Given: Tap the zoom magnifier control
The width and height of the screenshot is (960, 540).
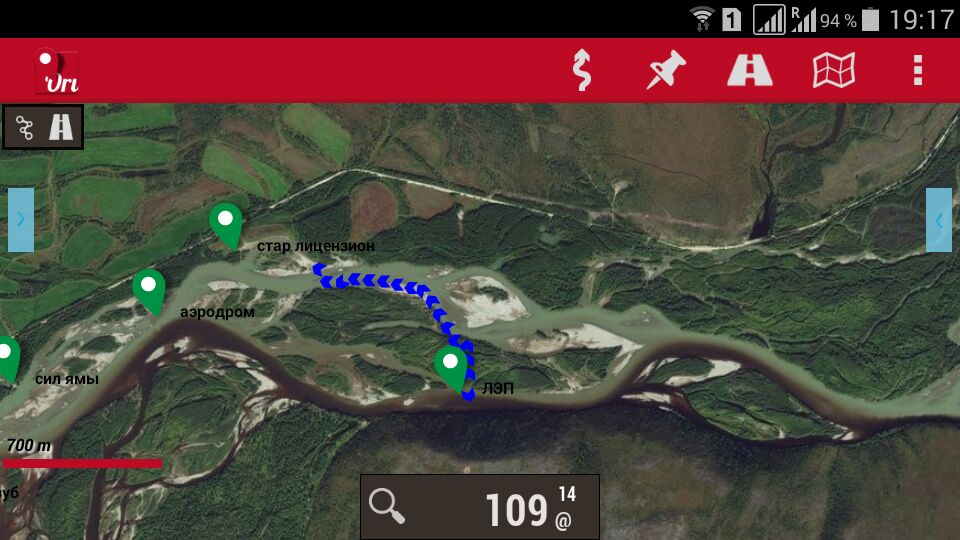Looking at the screenshot, I should (x=387, y=506).
